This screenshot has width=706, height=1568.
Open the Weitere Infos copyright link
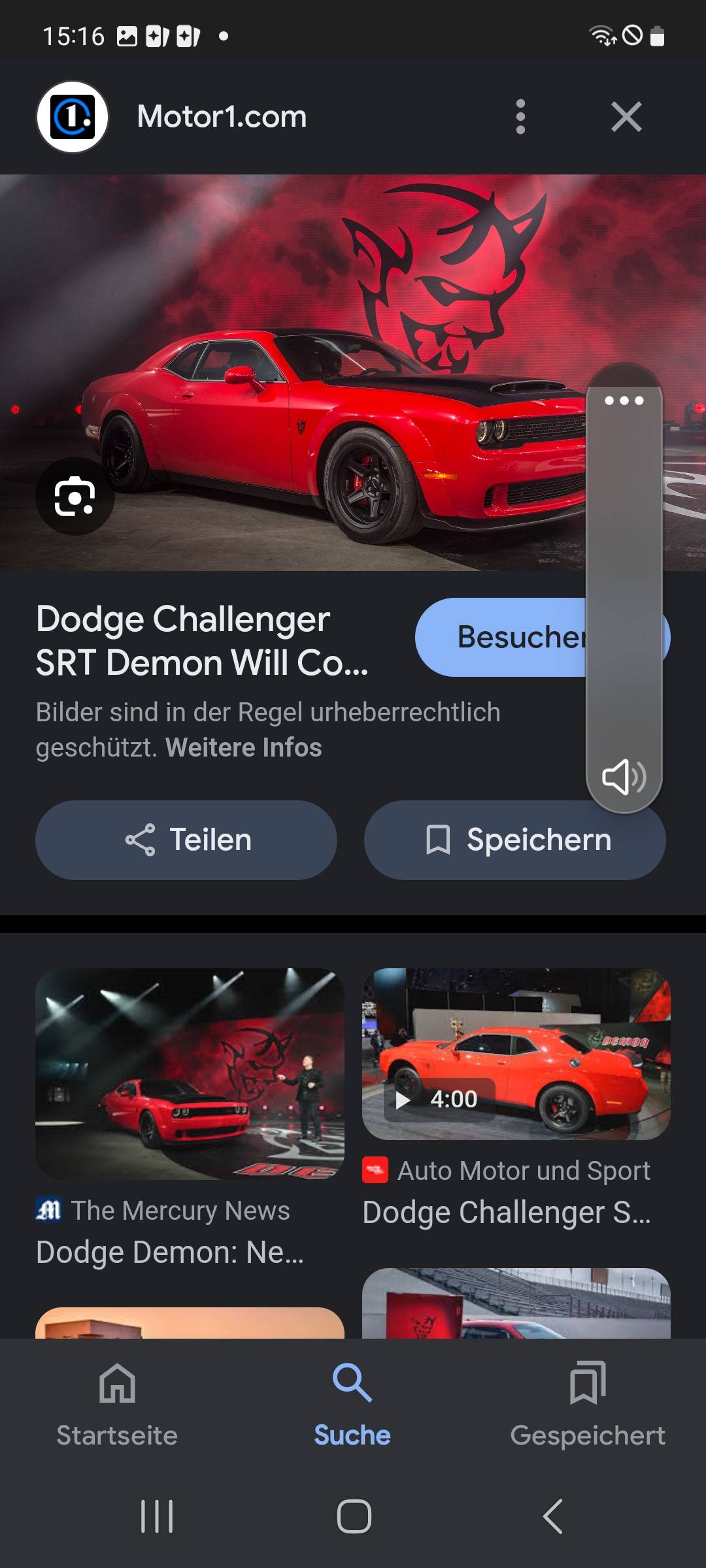(243, 747)
